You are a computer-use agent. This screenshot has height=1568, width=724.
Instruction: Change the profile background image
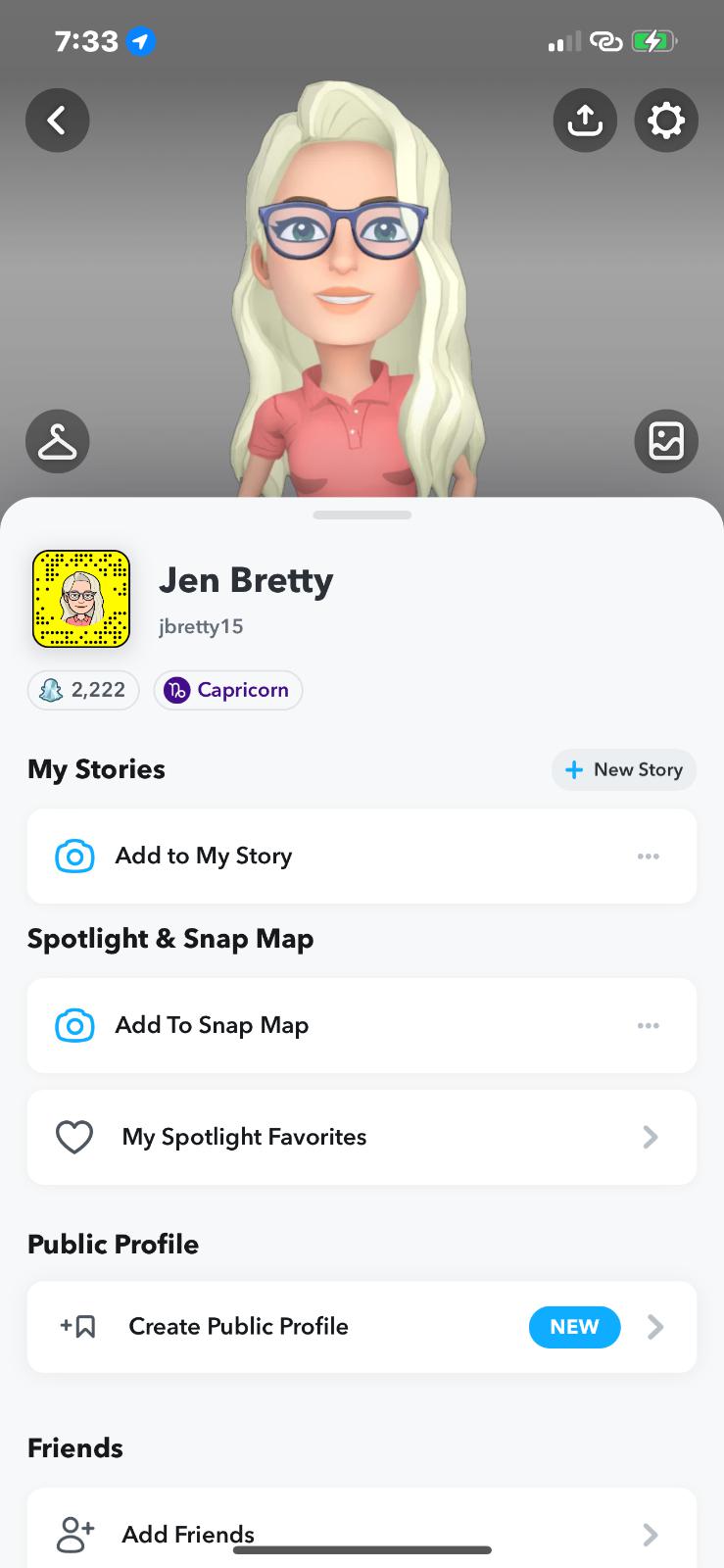coord(666,441)
